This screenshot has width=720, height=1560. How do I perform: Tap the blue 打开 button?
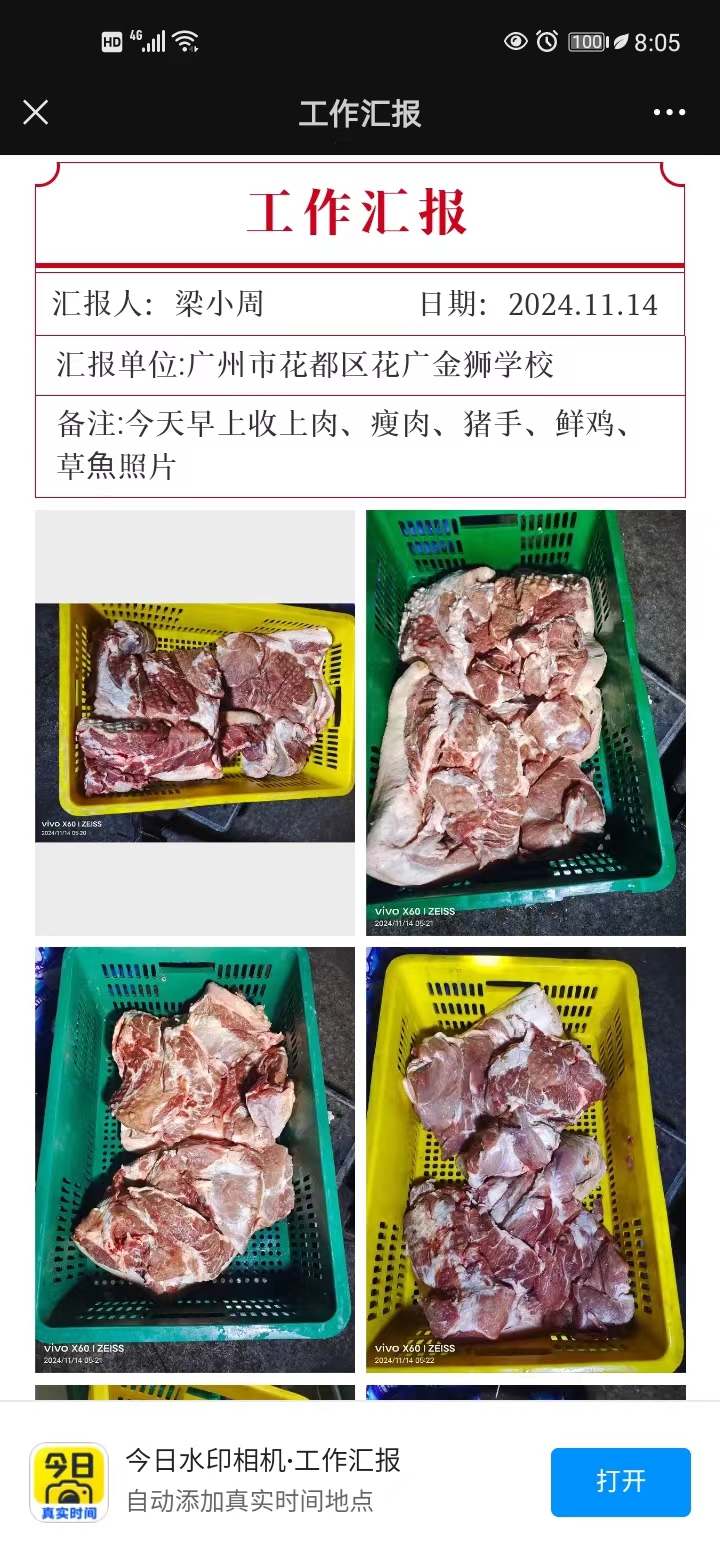620,1482
